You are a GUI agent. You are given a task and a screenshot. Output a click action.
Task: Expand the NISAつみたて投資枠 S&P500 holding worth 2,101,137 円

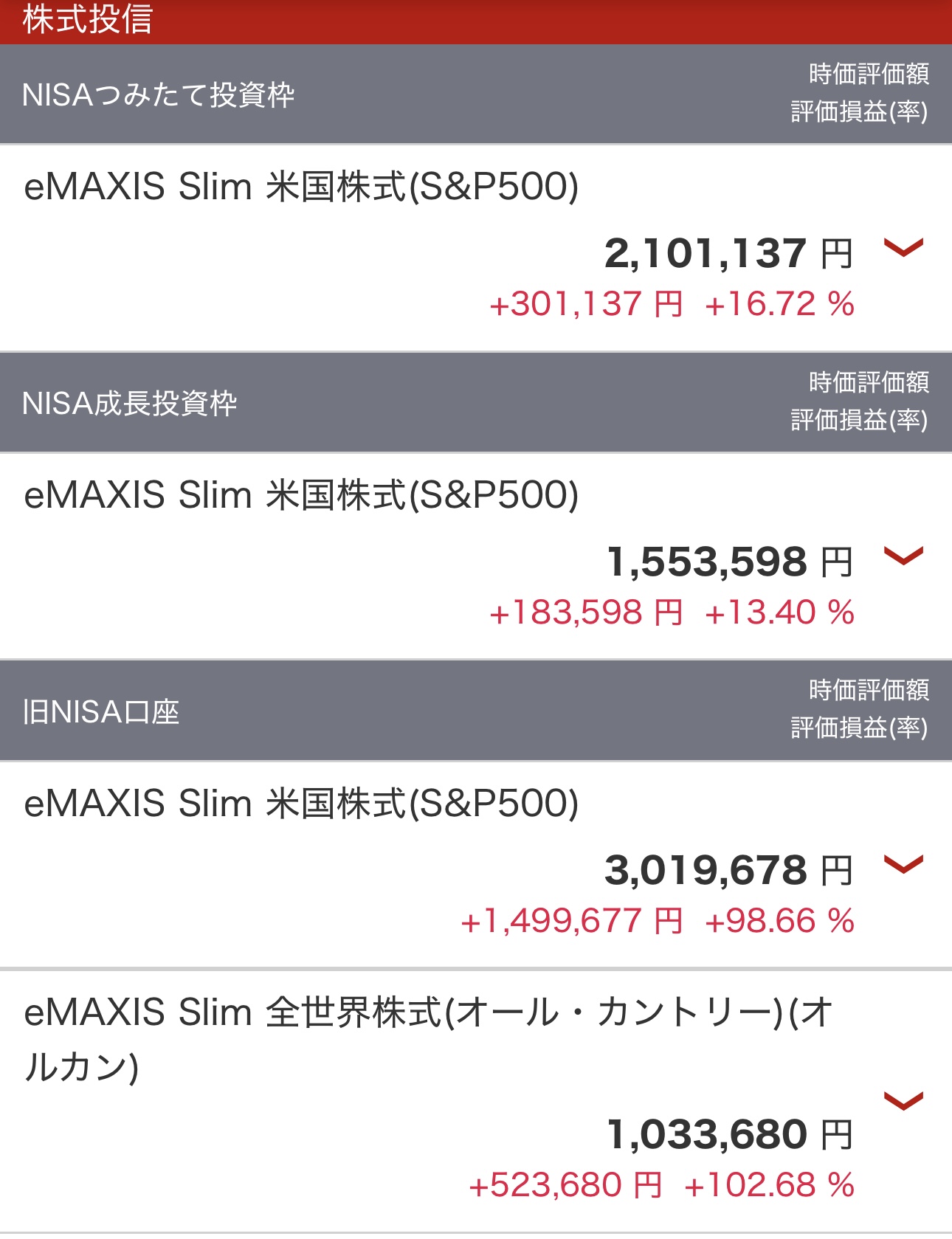[x=903, y=249]
